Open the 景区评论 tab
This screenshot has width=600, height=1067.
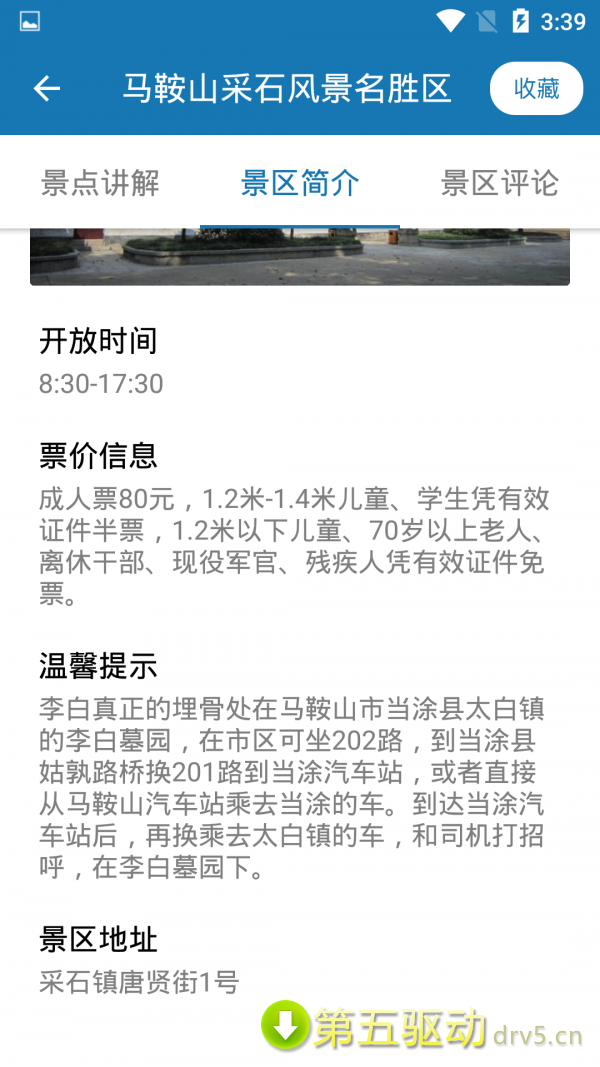499,183
